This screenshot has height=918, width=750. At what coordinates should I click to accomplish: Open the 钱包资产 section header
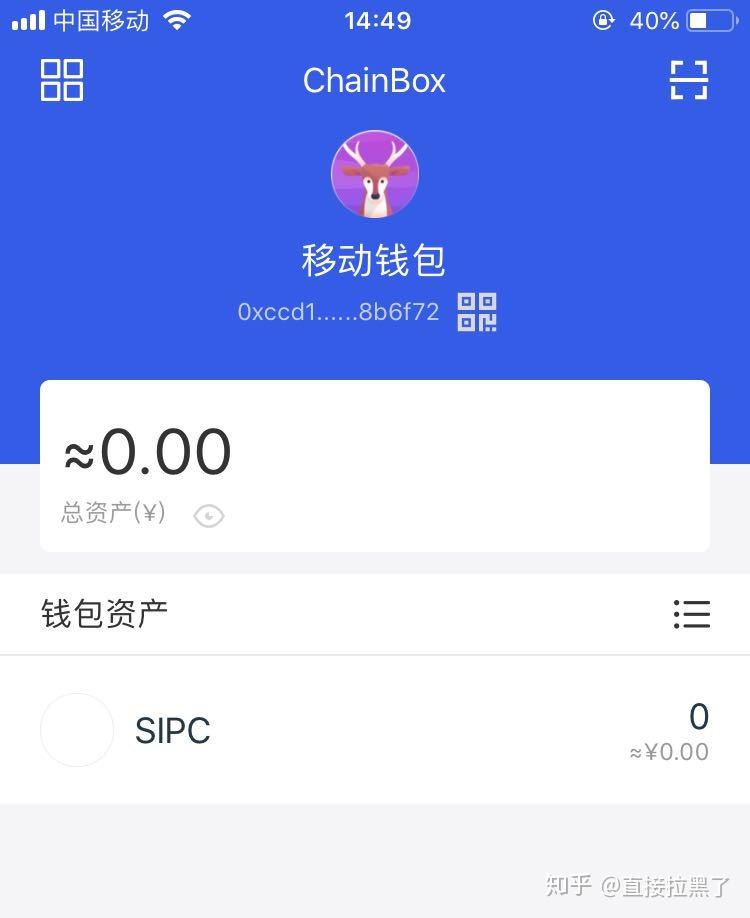click(103, 614)
